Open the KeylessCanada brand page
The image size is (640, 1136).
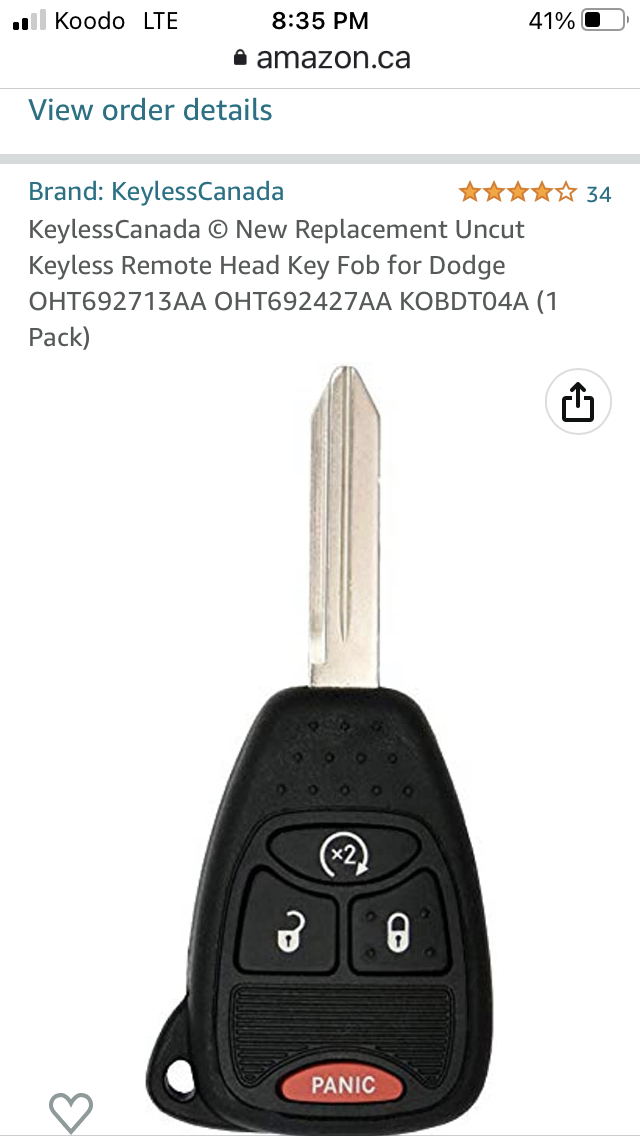(156, 191)
